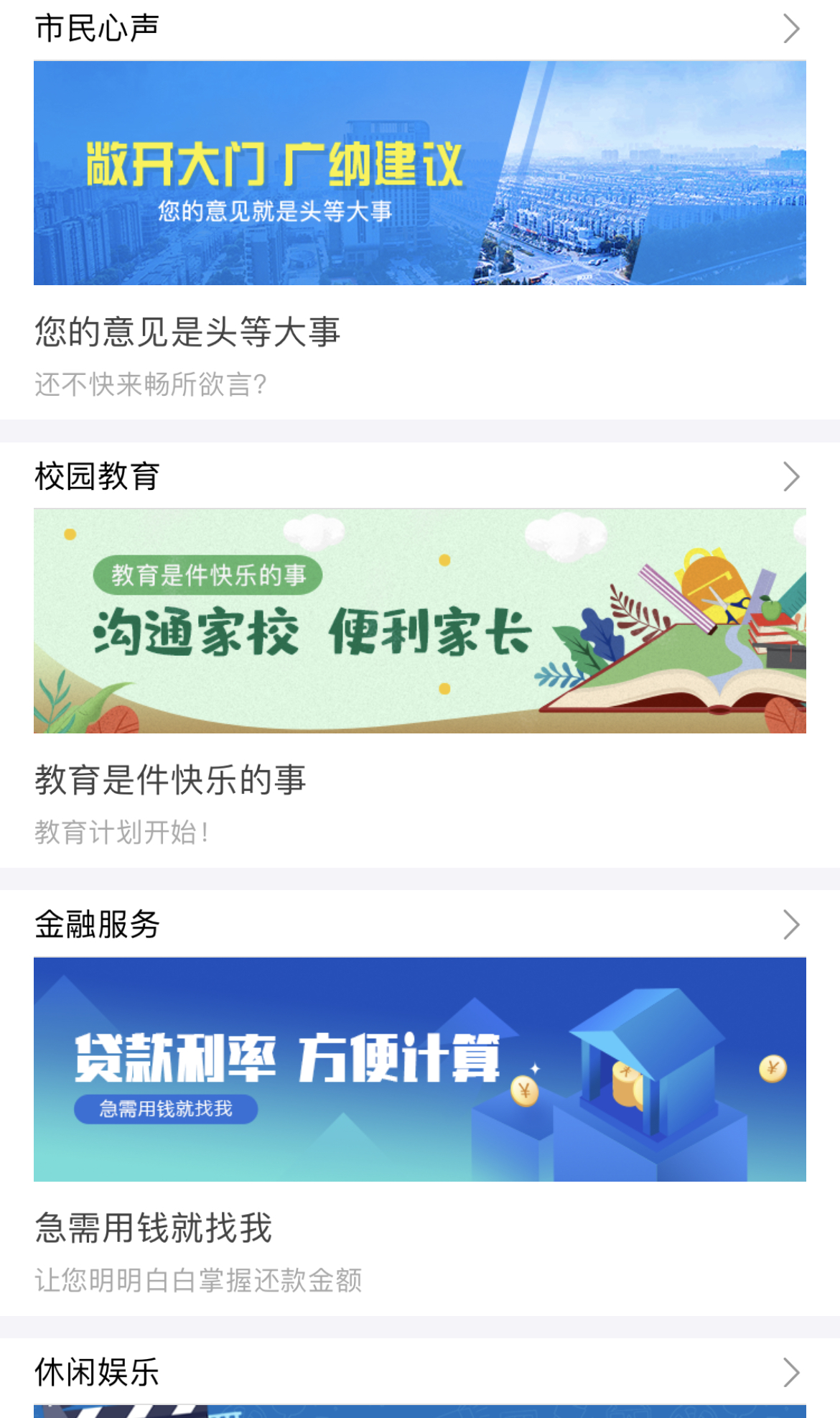Open the 市民心声 section header
840x1418 pixels.
pyautogui.click(x=419, y=29)
